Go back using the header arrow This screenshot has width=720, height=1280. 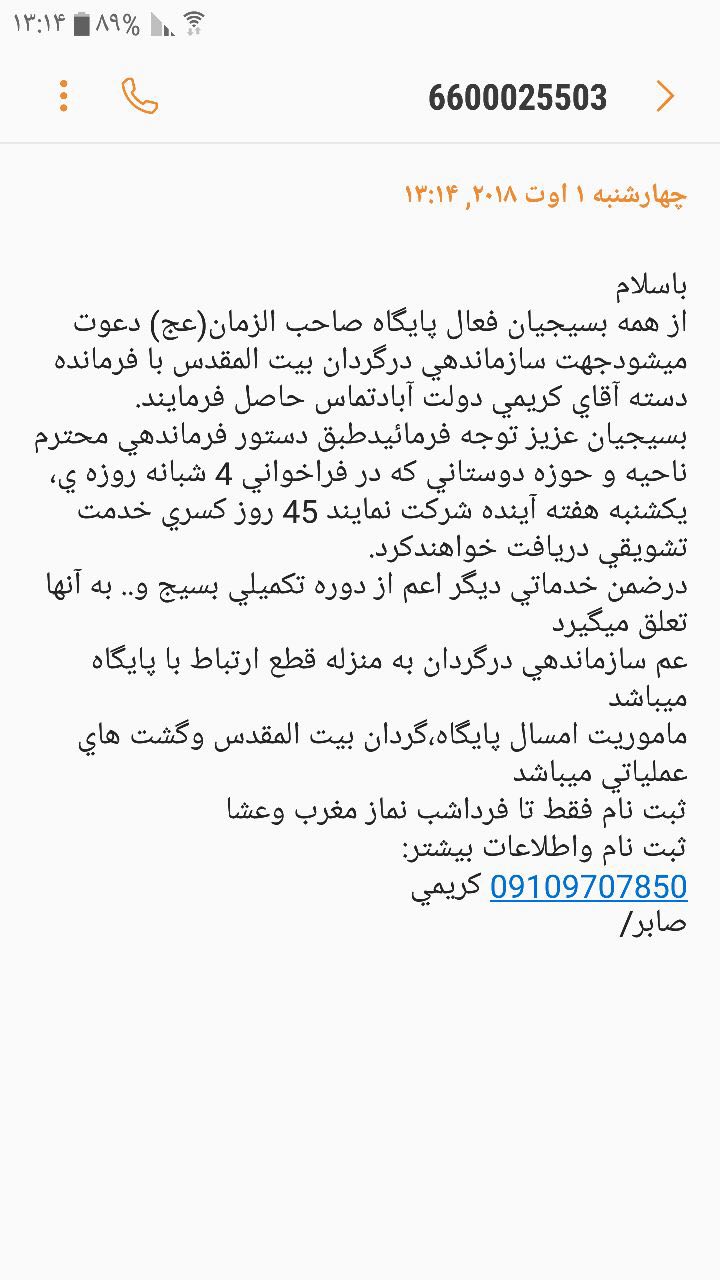665,96
